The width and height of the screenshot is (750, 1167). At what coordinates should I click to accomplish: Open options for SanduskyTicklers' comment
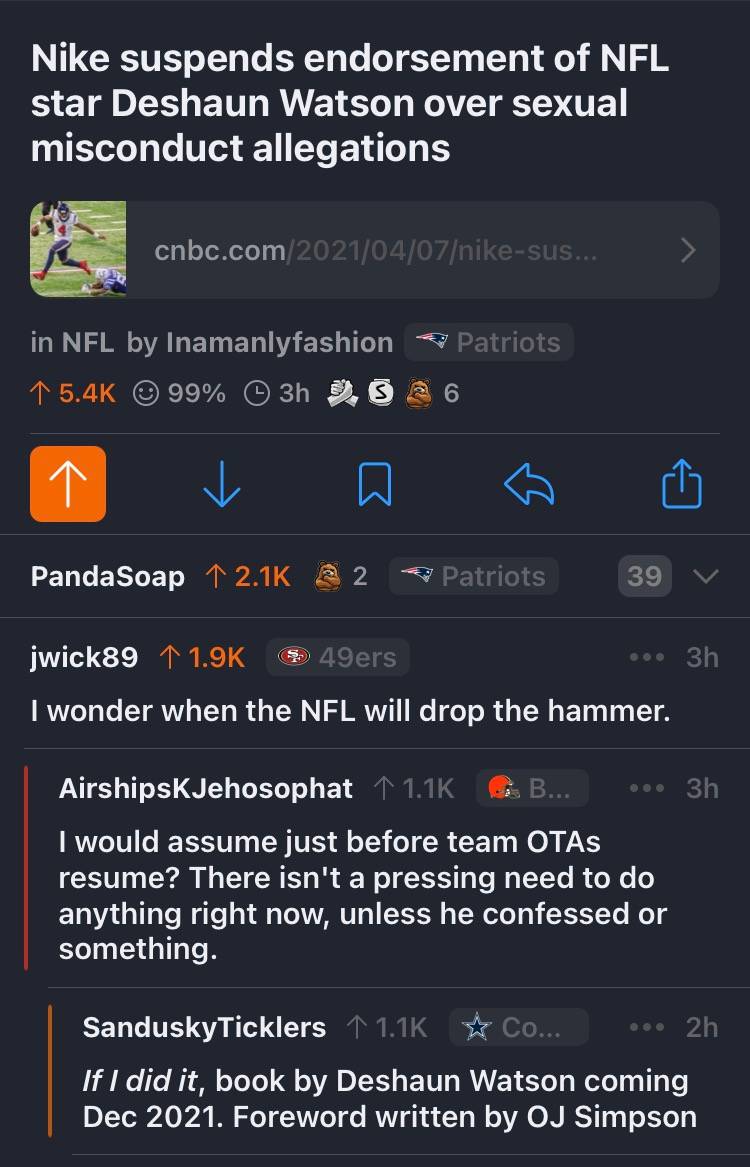[x=647, y=1027]
